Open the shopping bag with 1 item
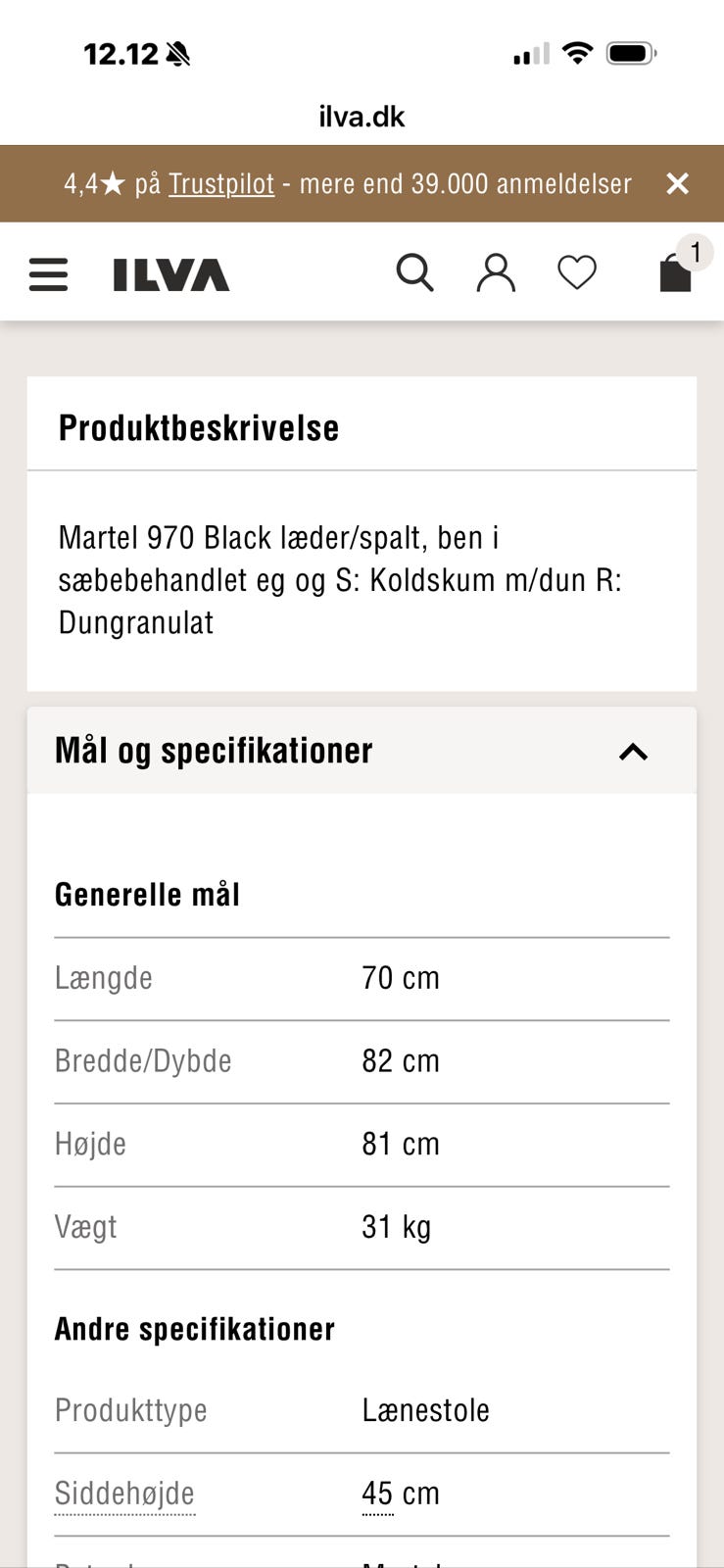Image resolution: width=724 pixels, height=1568 pixels. (675, 276)
